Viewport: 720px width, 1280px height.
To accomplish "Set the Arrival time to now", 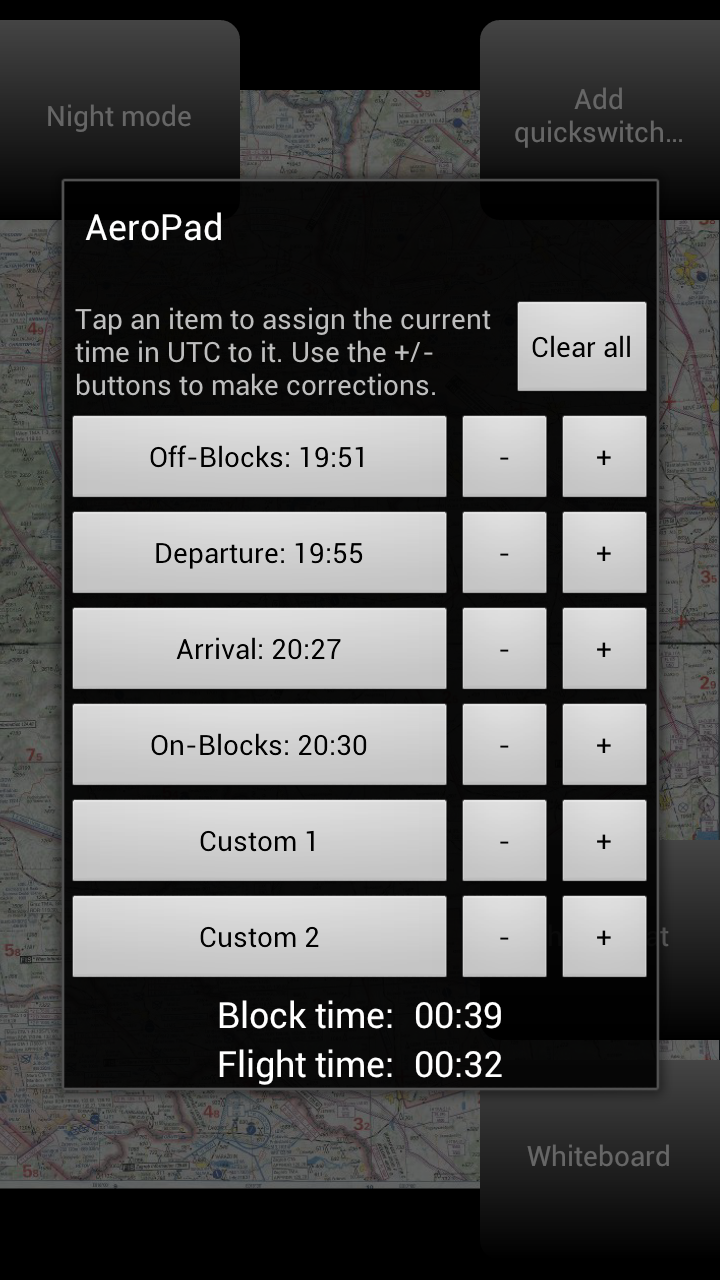I will pos(259,649).
